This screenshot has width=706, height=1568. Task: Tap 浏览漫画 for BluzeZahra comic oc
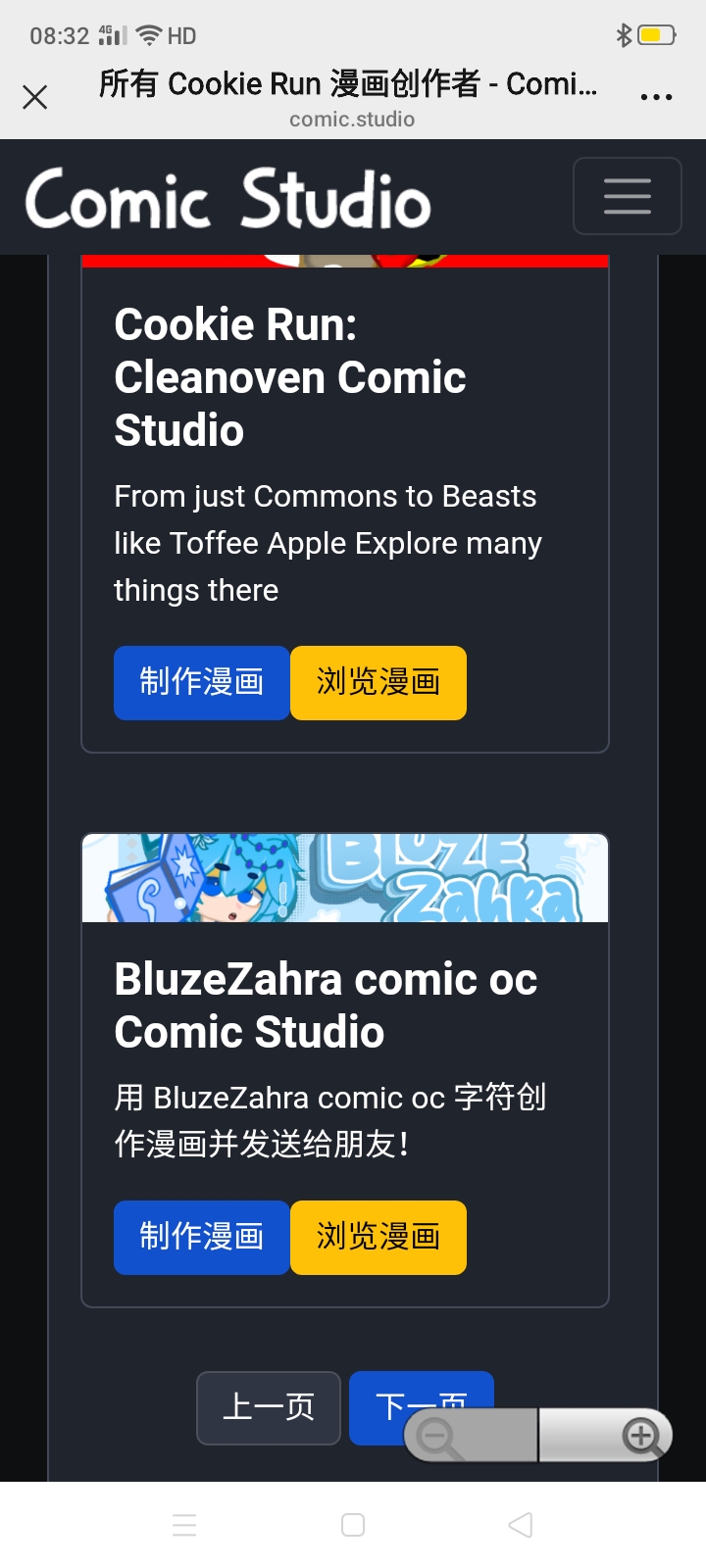[x=378, y=1238]
